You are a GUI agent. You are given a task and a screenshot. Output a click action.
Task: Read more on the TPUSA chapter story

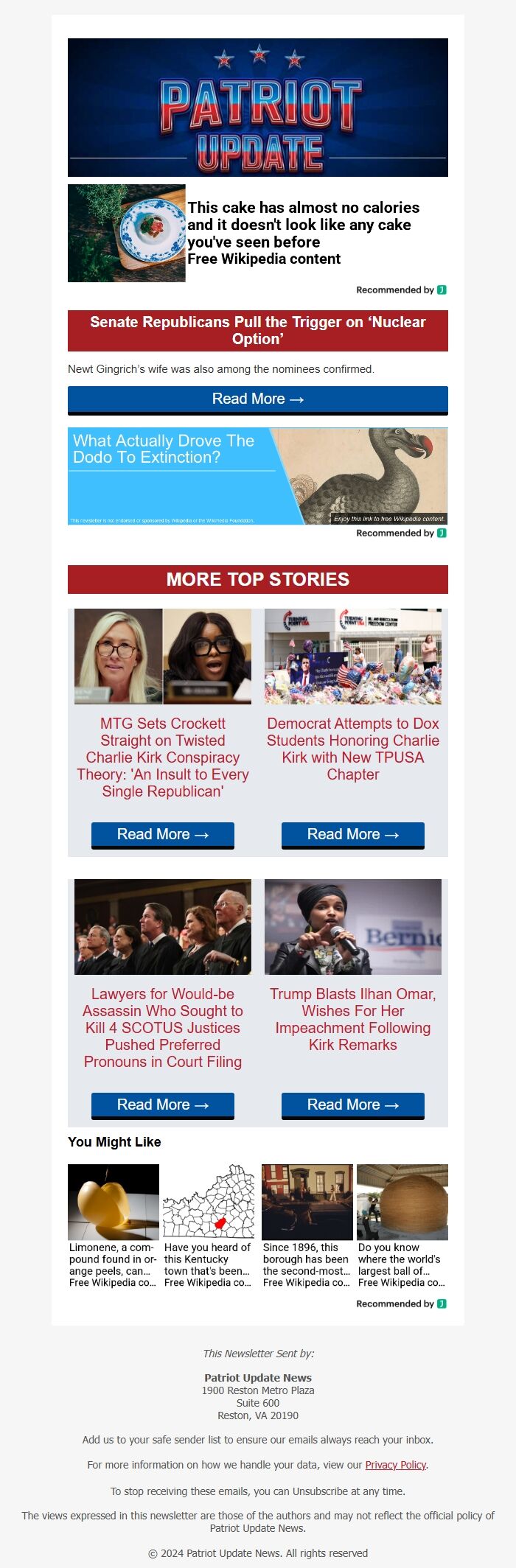[x=353, y=834]
